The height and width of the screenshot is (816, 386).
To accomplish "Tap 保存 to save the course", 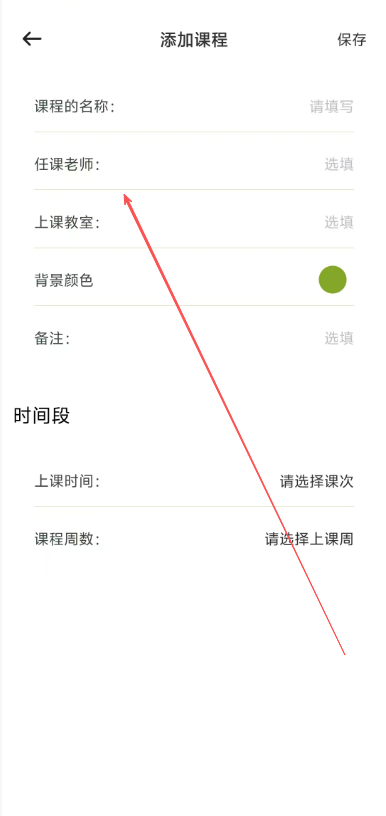I will [352, 40].
